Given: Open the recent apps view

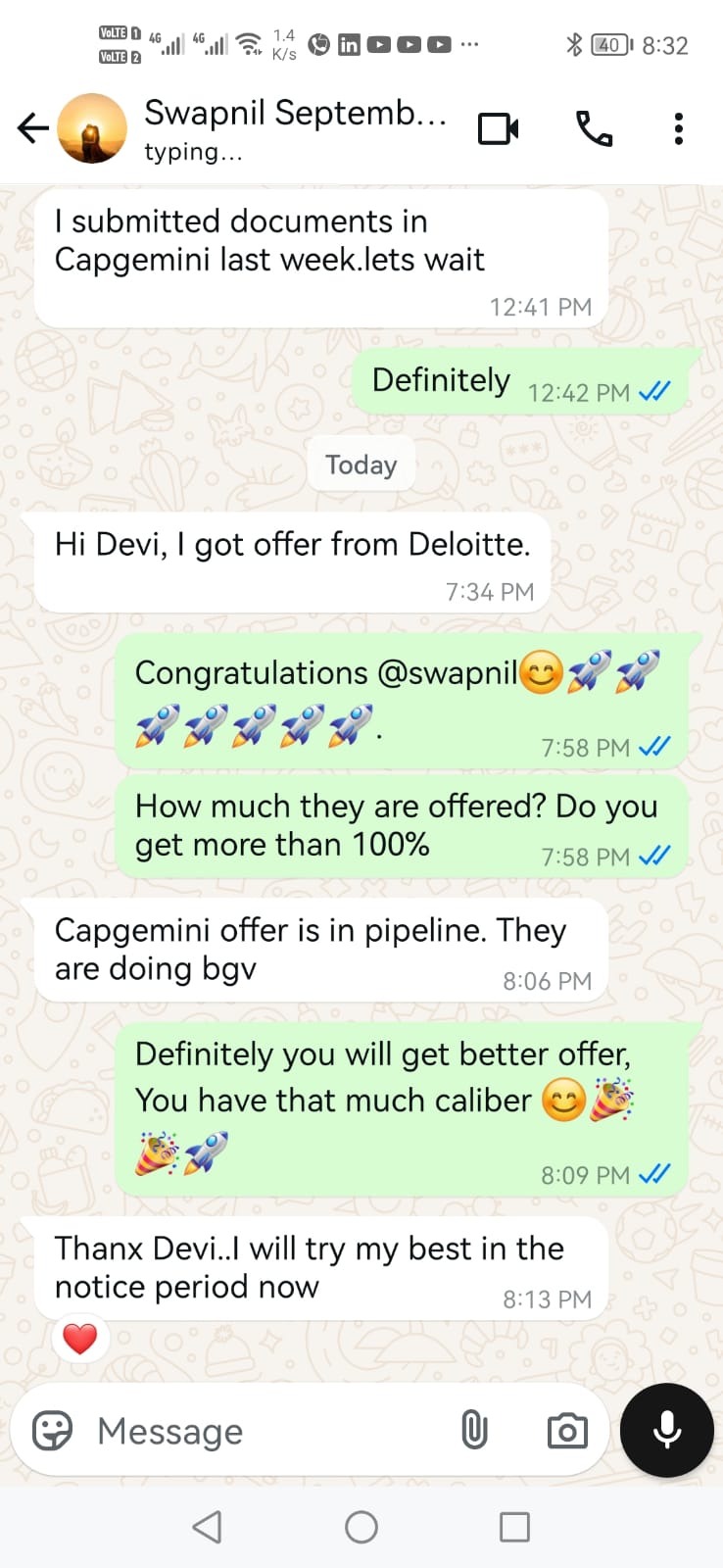Looking at the screenshot, I should [514, 1527].
